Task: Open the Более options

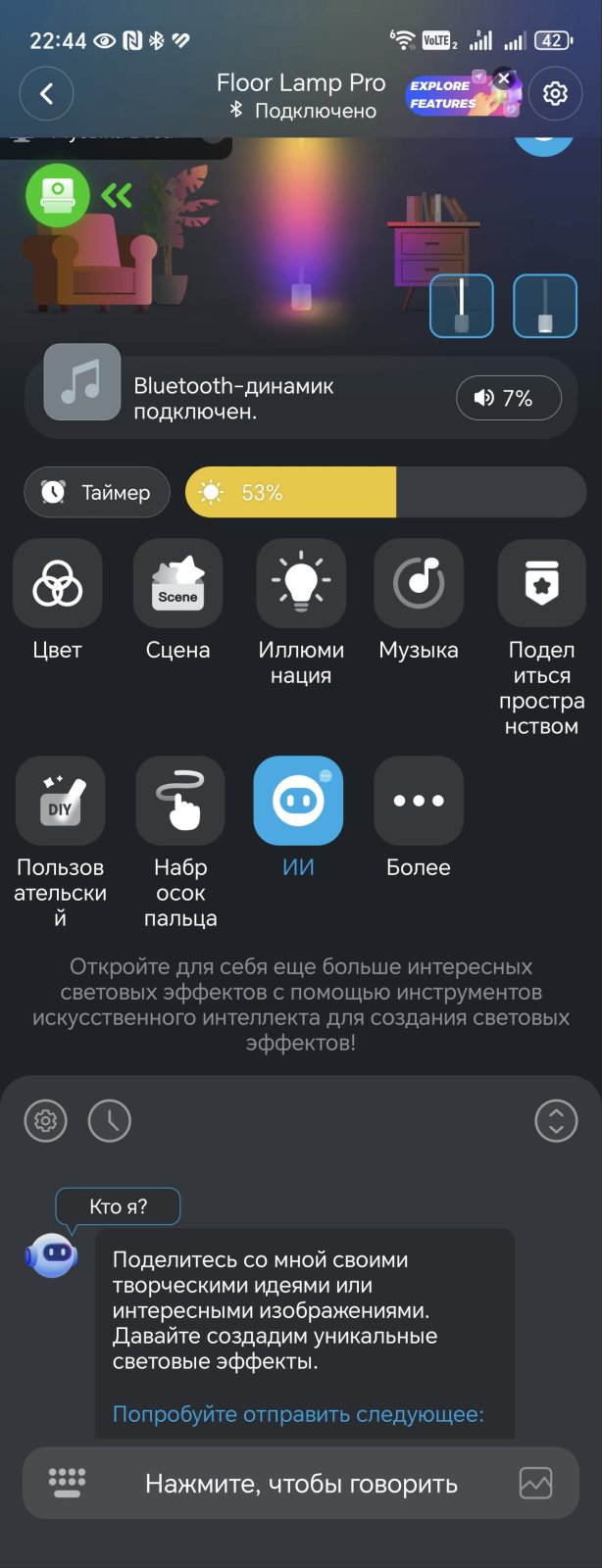Action: pos(419,802)
